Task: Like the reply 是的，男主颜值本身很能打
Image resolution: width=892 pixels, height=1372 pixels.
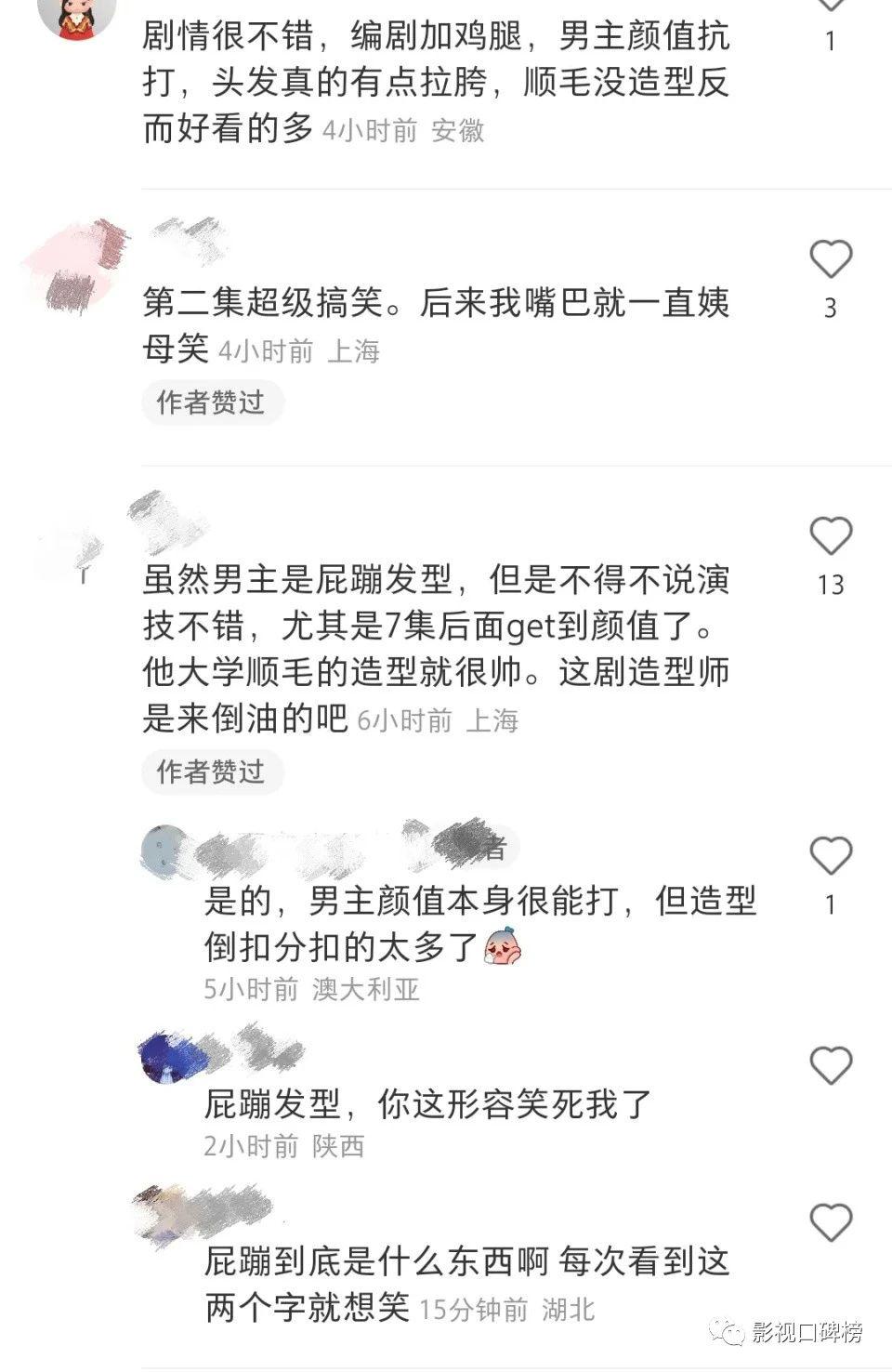Action: tap(830, 855)
